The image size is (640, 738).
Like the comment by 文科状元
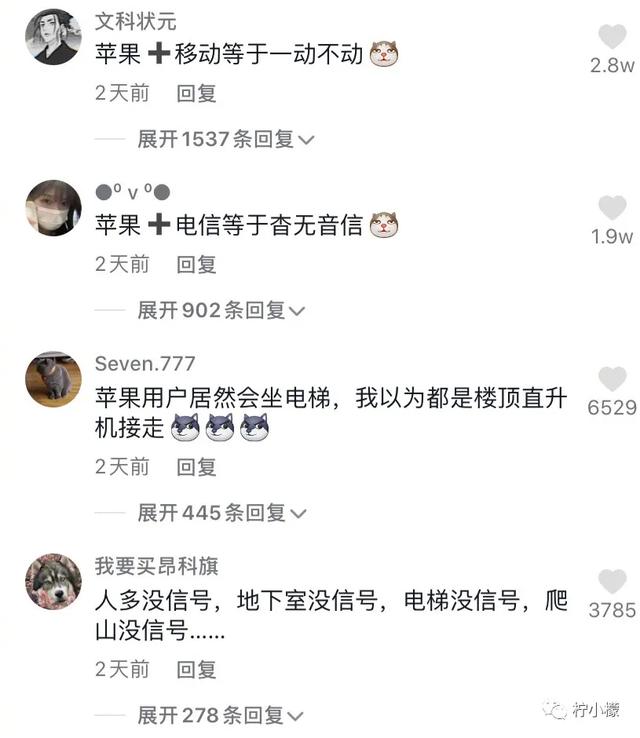click(x=612, y=38)
